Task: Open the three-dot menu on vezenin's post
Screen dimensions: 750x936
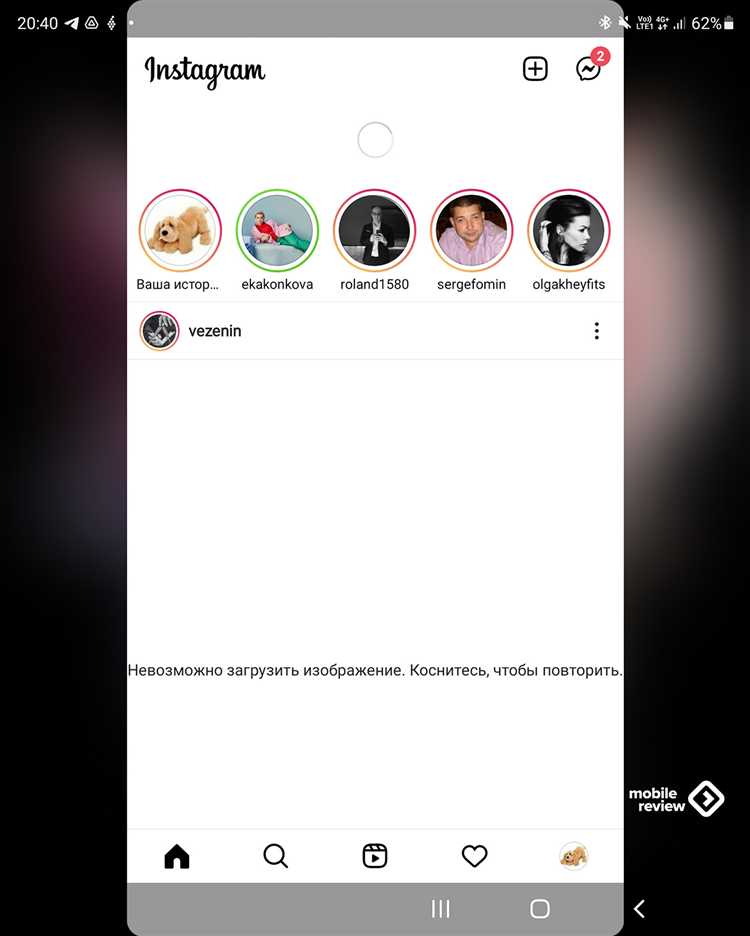Action: coord(596,331)
